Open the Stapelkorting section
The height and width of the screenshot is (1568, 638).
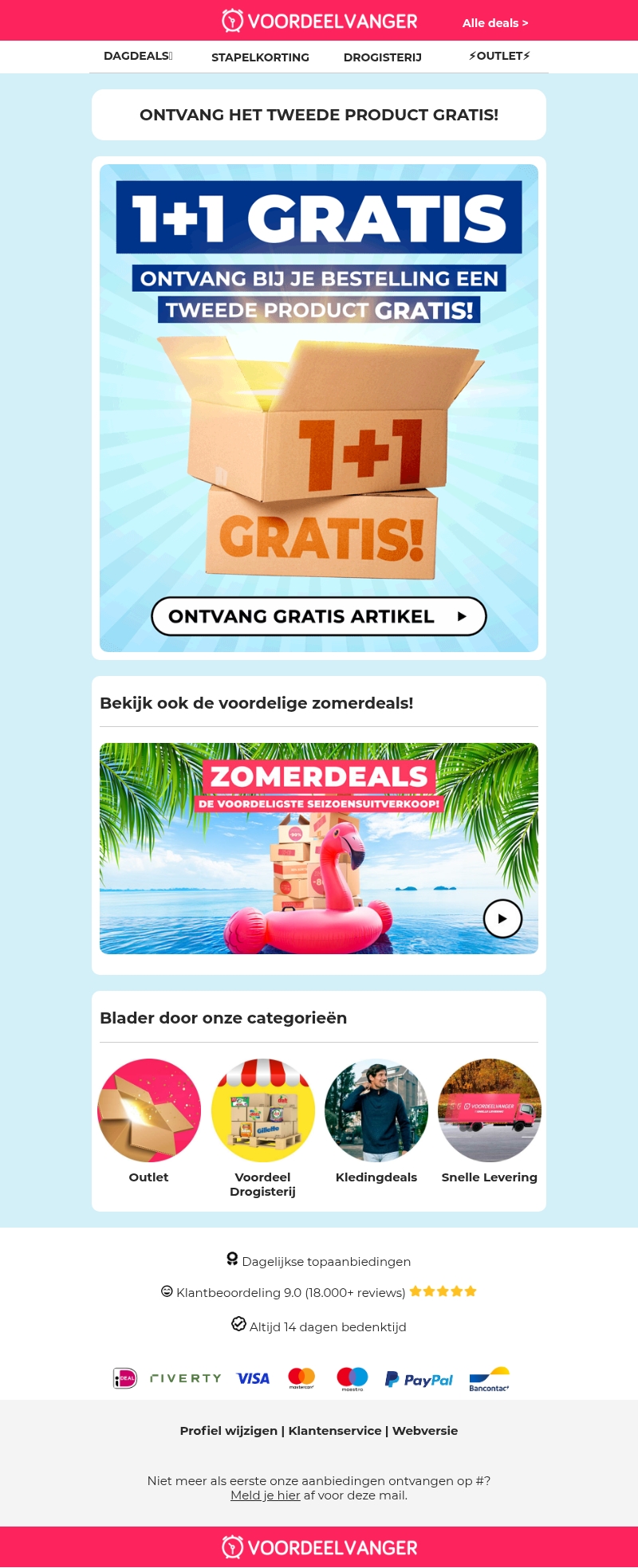pyautogui.click(x=260, y=57)
